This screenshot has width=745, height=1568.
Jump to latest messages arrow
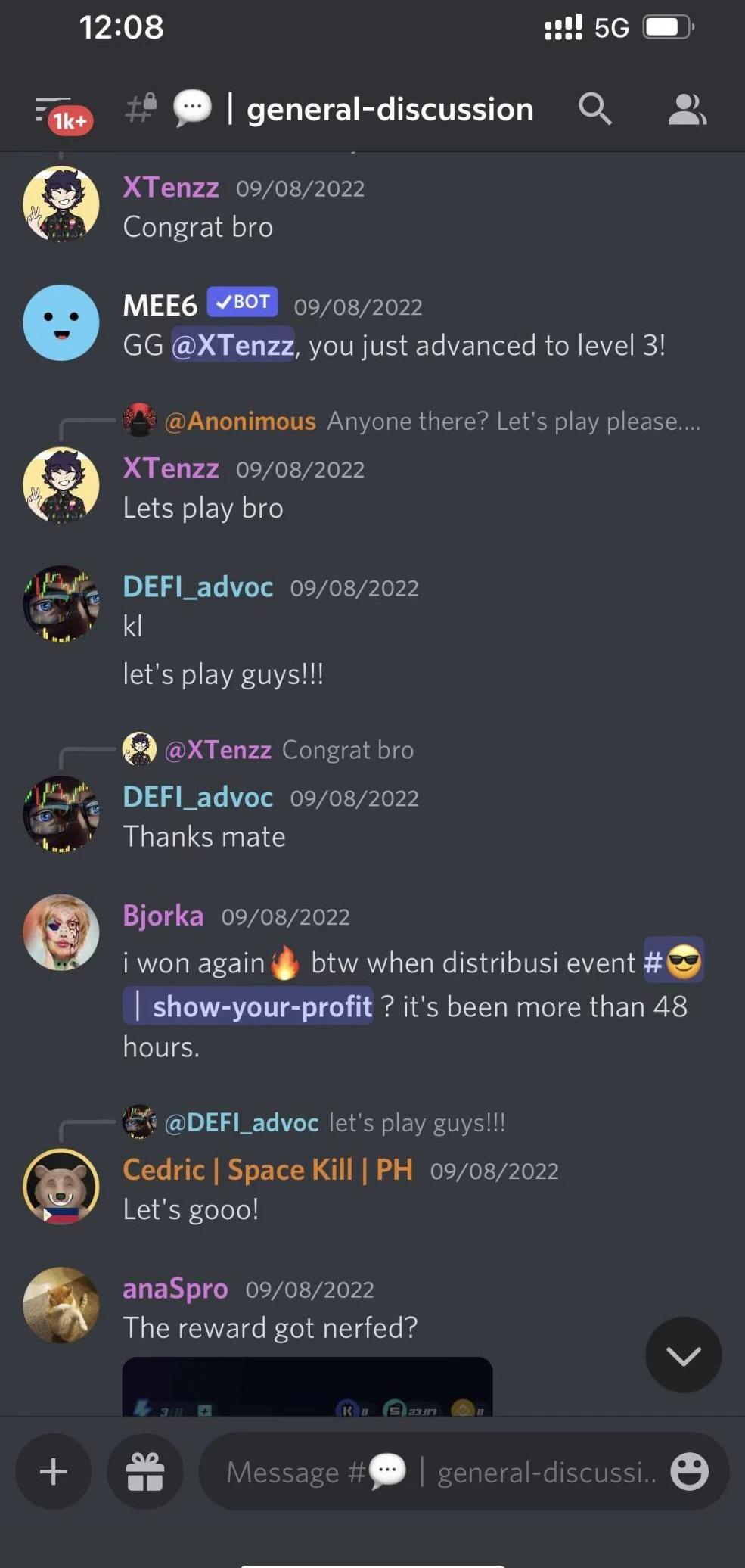tap(683, 1355)
